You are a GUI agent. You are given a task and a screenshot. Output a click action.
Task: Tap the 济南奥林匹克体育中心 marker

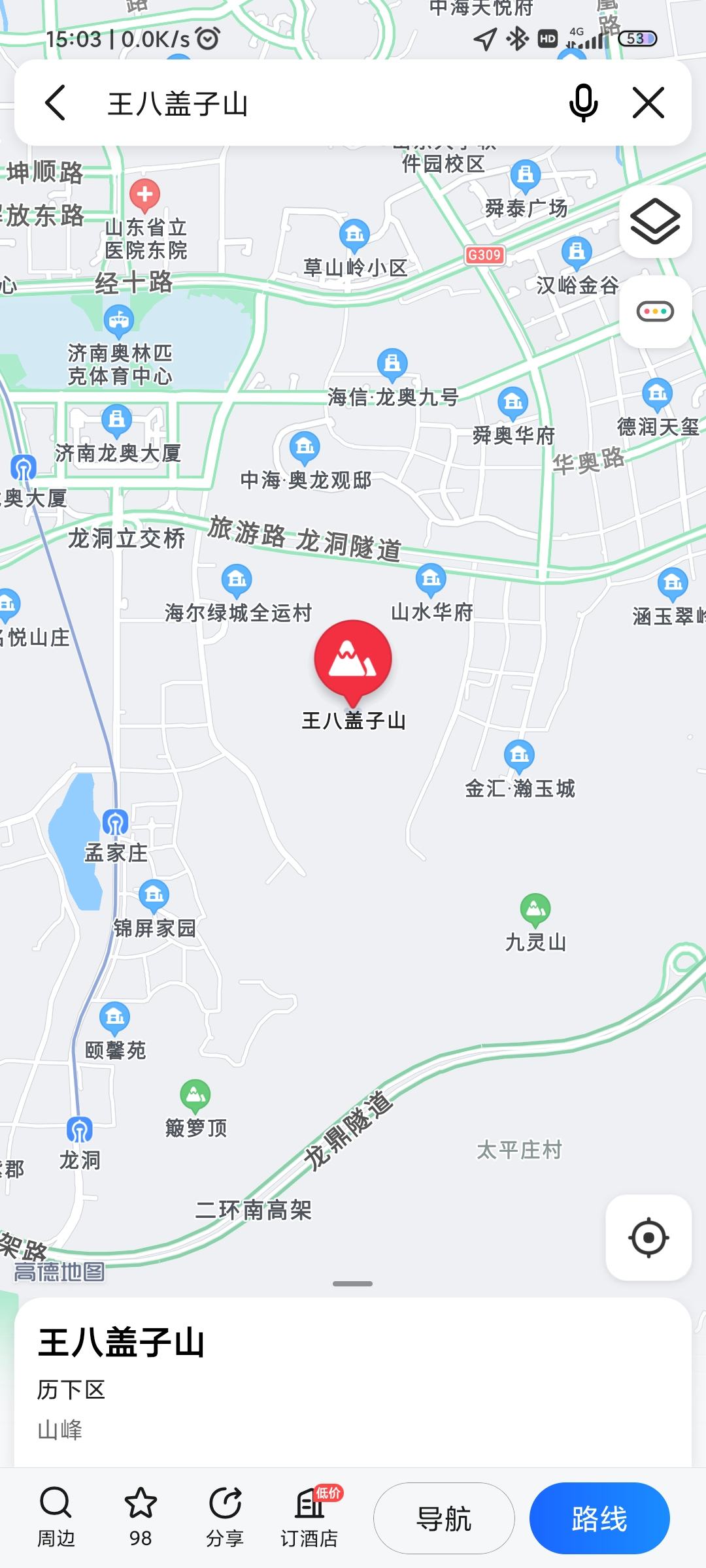click(x=118, y=321)
